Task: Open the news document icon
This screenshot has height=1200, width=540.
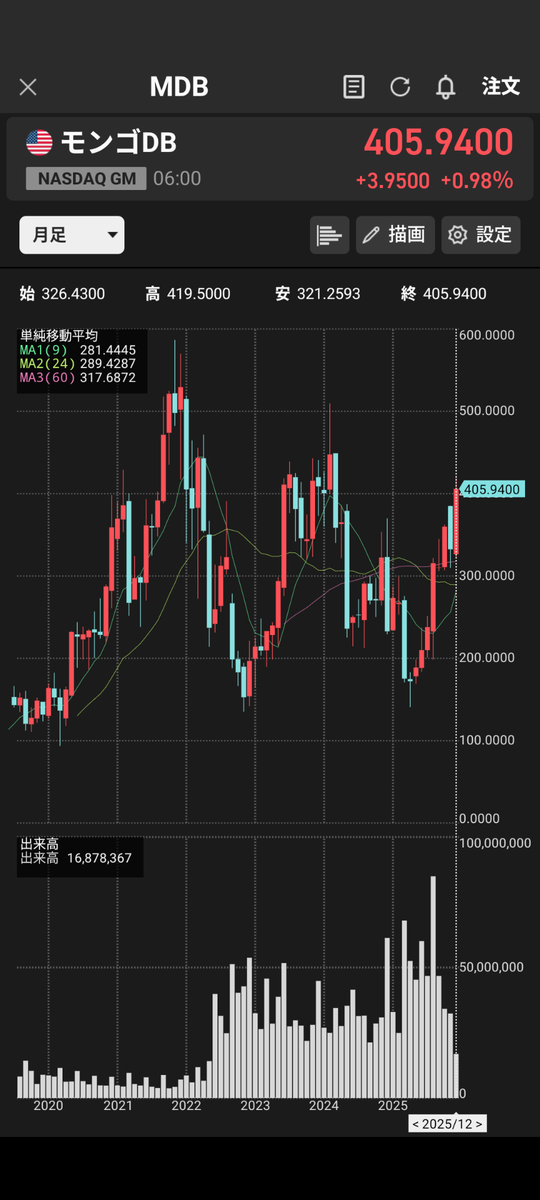Action: pyautogui.click(x=353, y=87)
